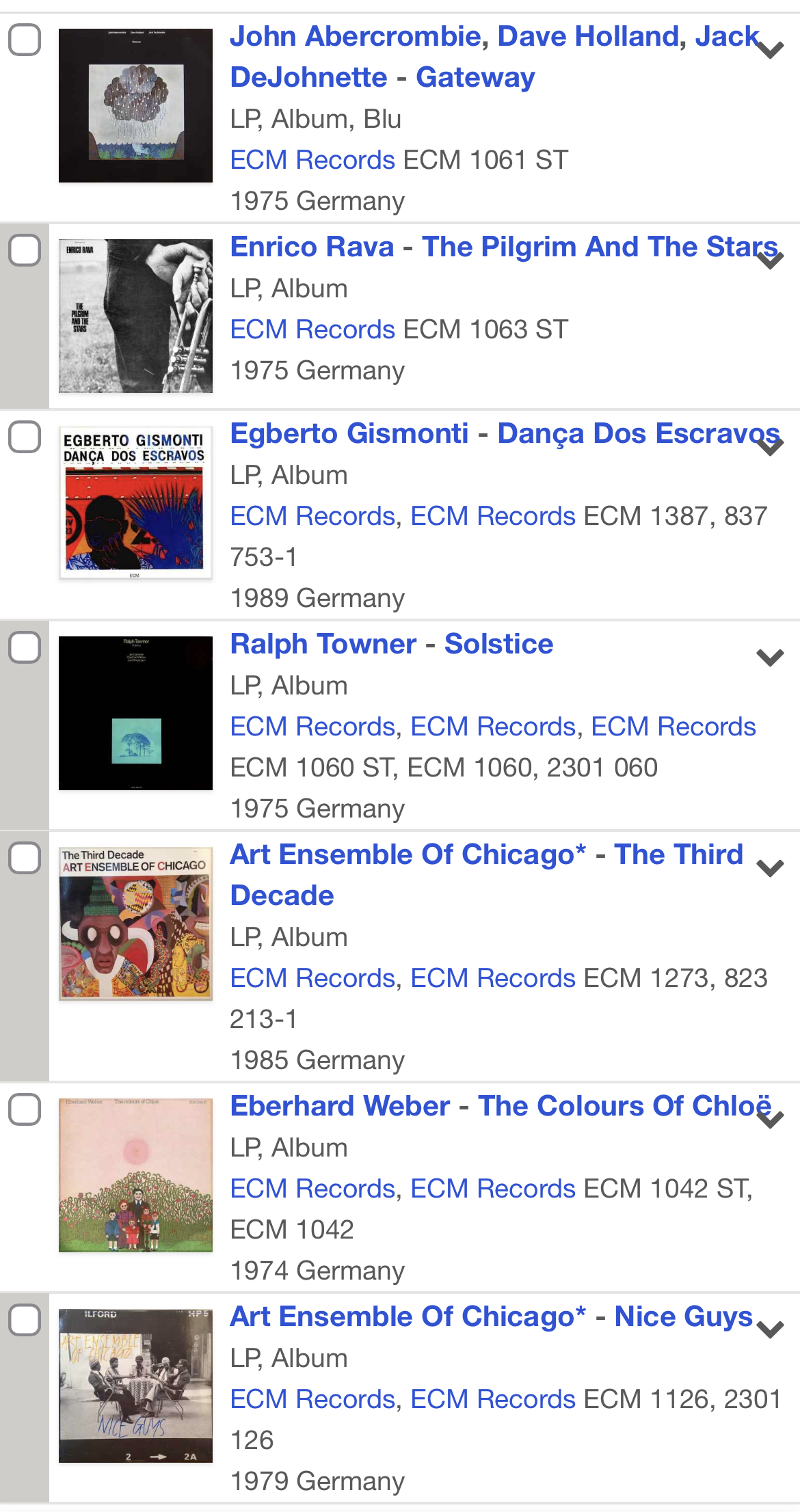Open The Third Decade title link
This screenshot has width=800, height=1512.
pos(486,875)
